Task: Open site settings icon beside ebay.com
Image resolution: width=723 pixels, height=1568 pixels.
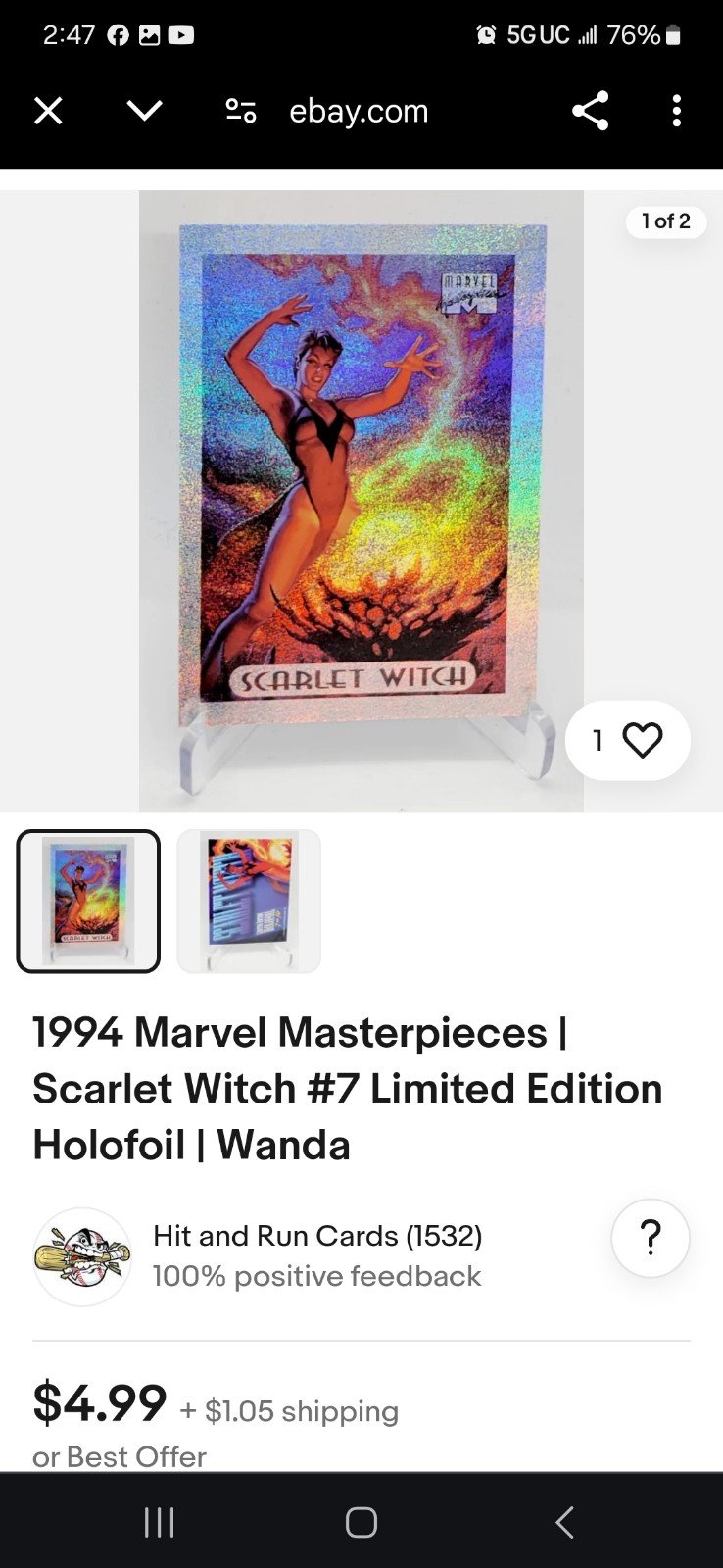Action: (240, 111)
